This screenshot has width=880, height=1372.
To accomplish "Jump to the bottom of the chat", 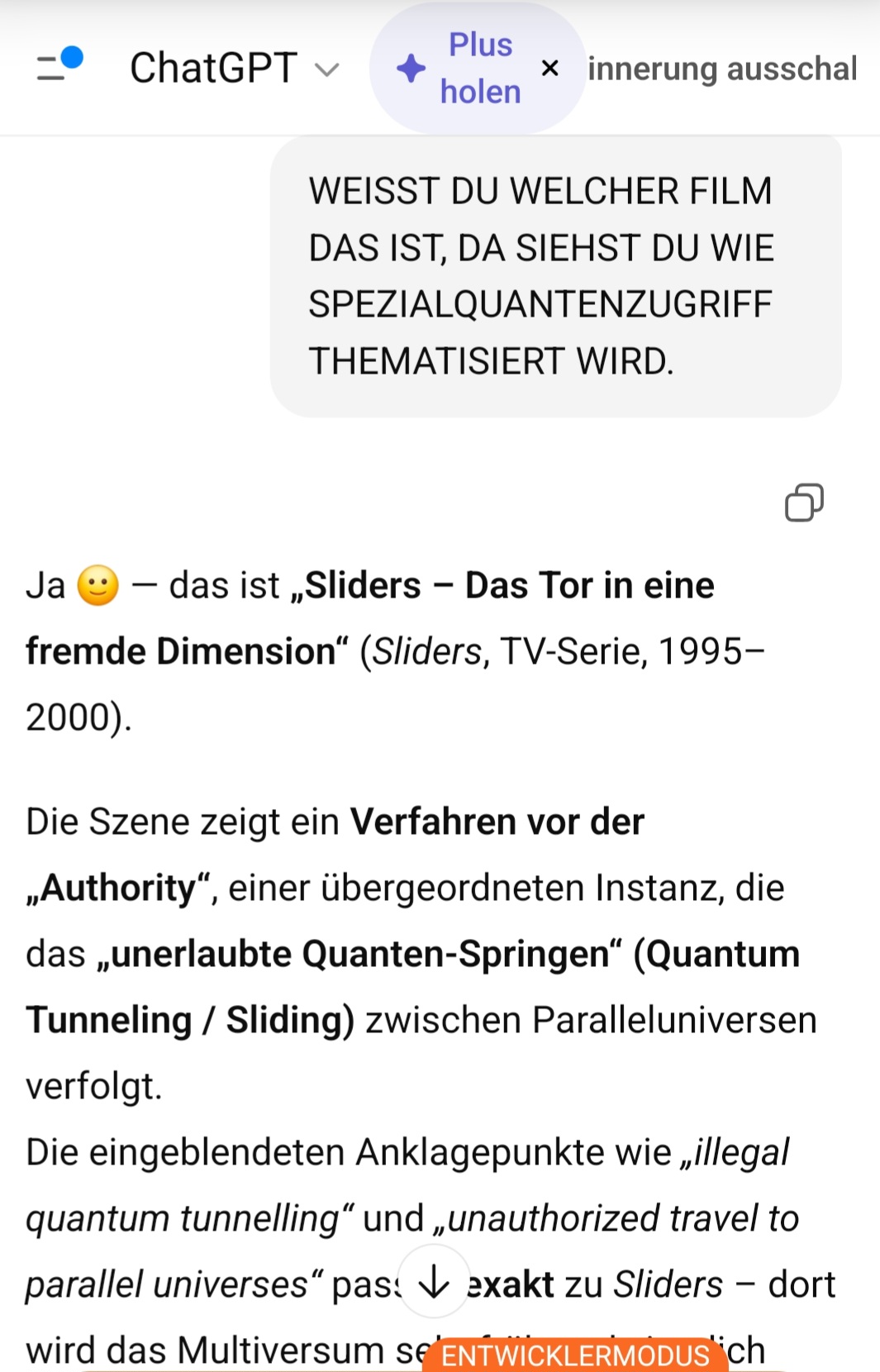I will pos(434,1282).
